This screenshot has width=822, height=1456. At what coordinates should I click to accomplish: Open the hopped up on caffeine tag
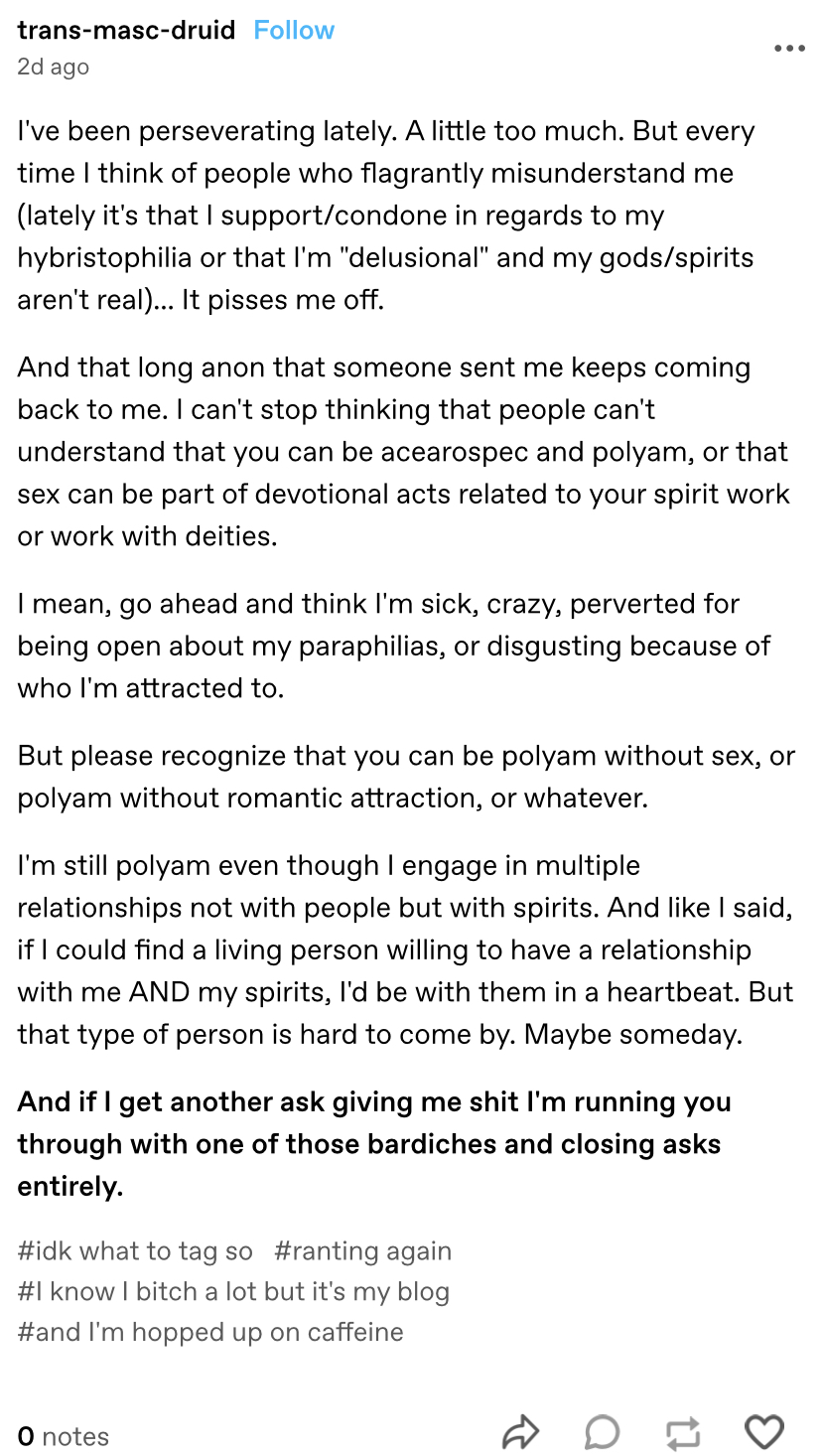210,1332
